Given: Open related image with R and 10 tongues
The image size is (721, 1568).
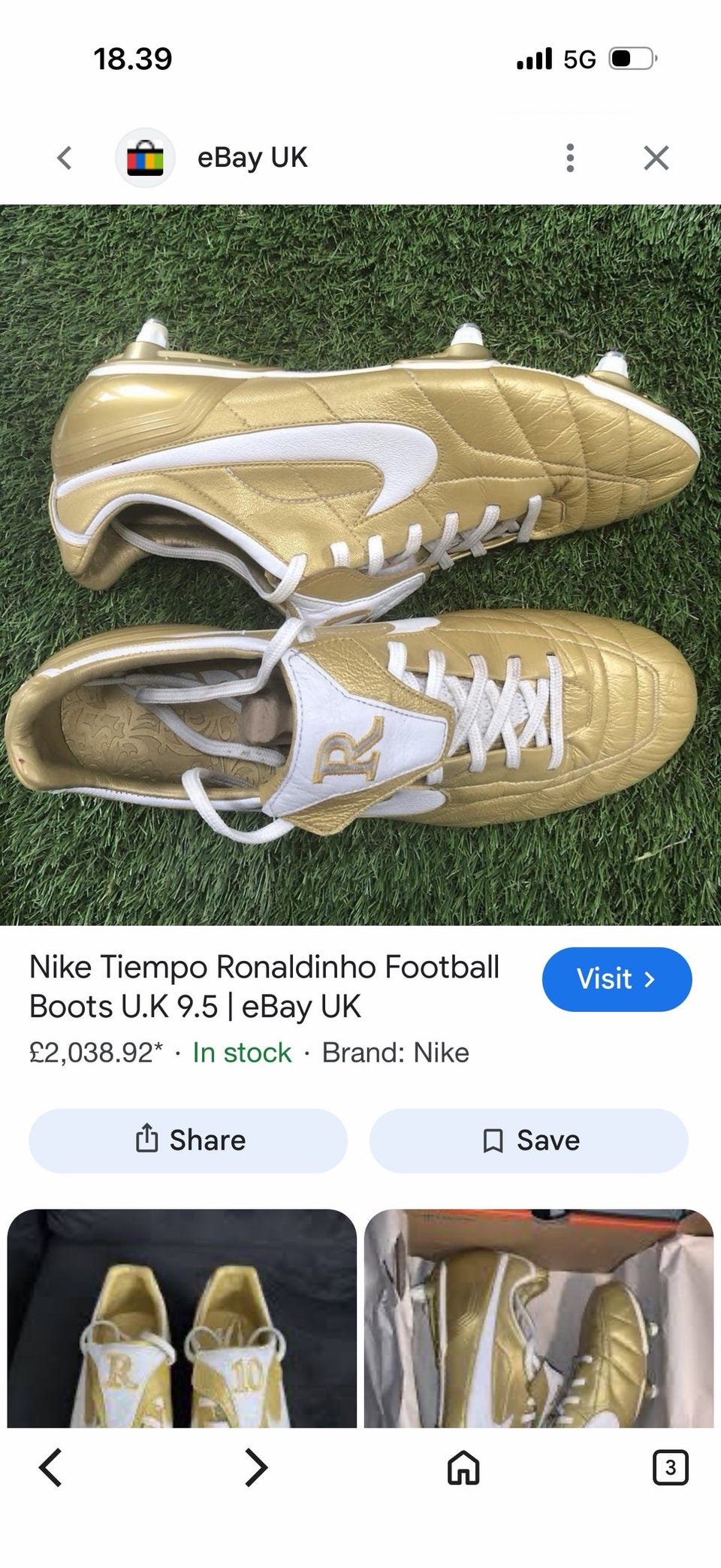Looking at the screenshot, I should 182,1318.
